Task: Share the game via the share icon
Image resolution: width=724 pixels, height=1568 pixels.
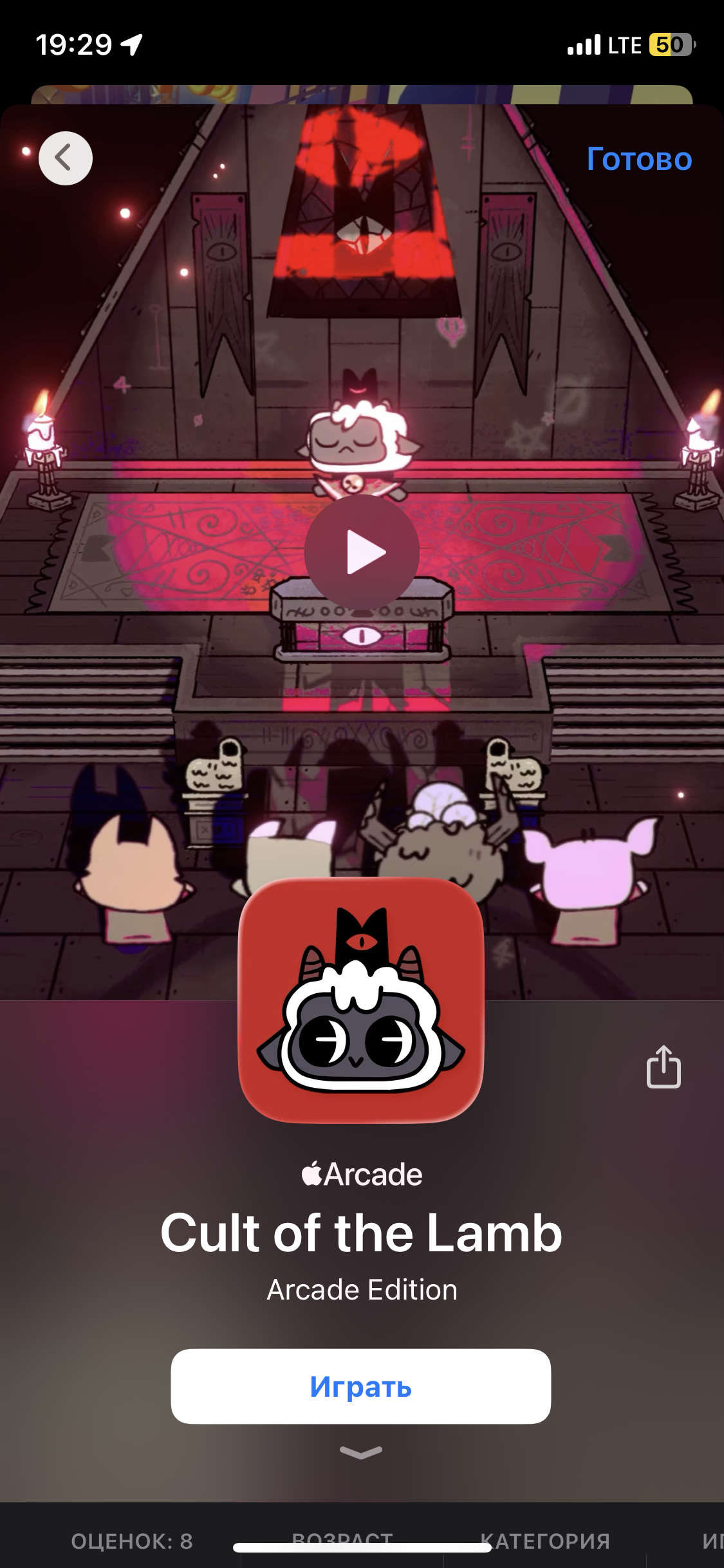Action: click(664, 1067)
